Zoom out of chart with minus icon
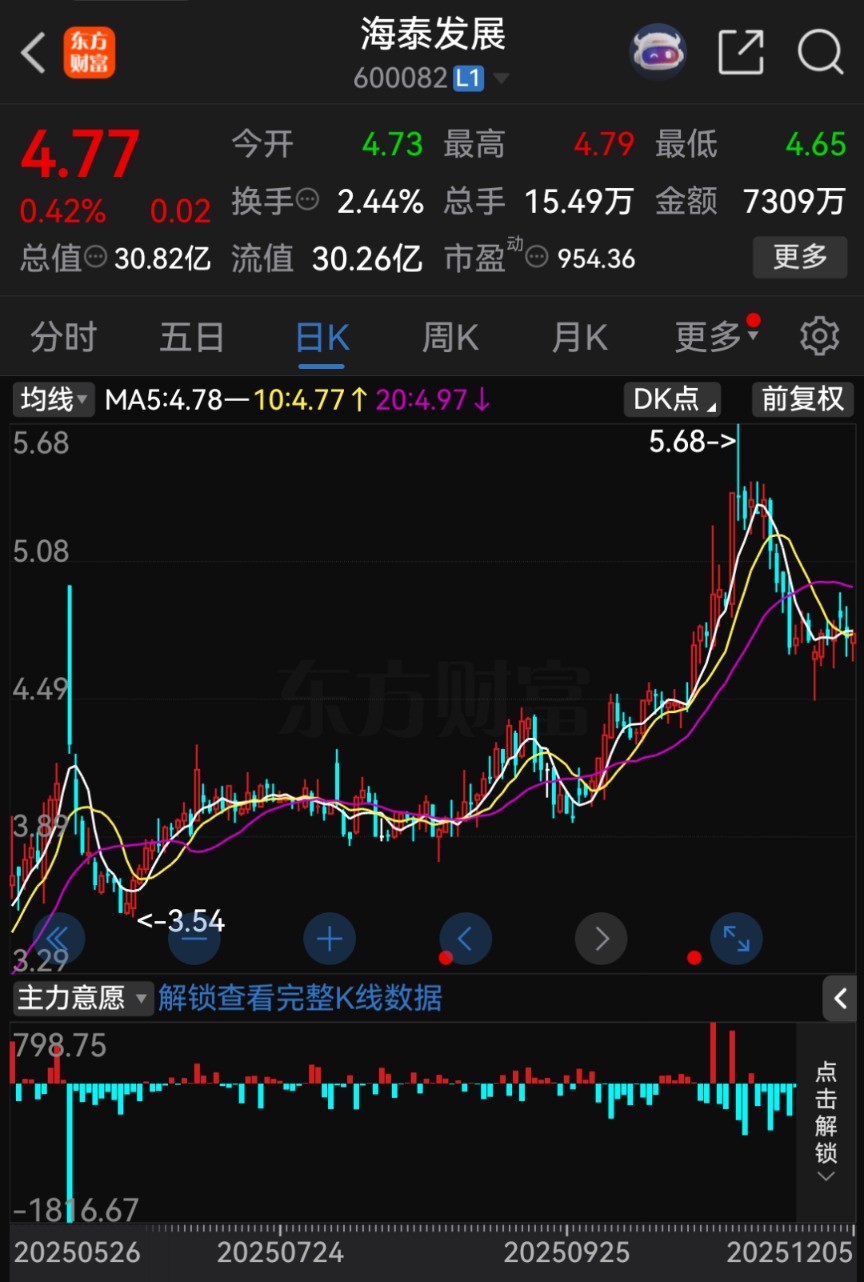 click(194, 938)
